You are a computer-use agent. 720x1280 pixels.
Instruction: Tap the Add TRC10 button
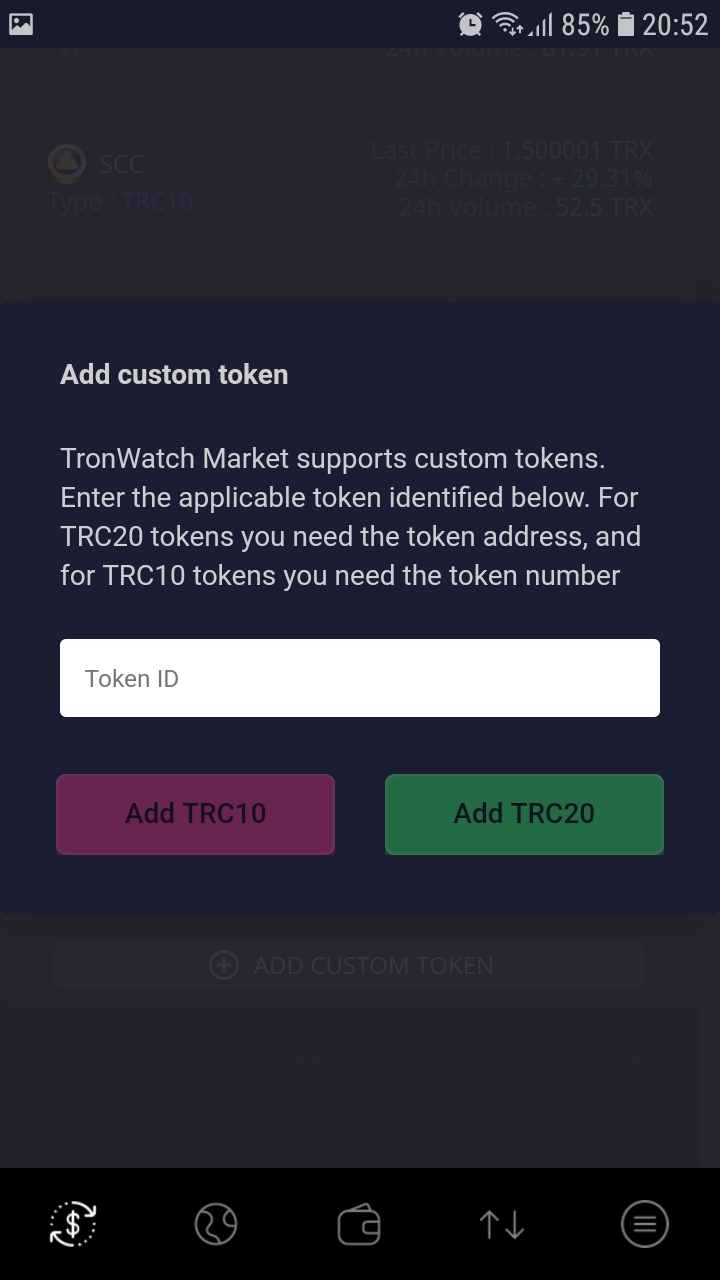(x=195, y=814)
